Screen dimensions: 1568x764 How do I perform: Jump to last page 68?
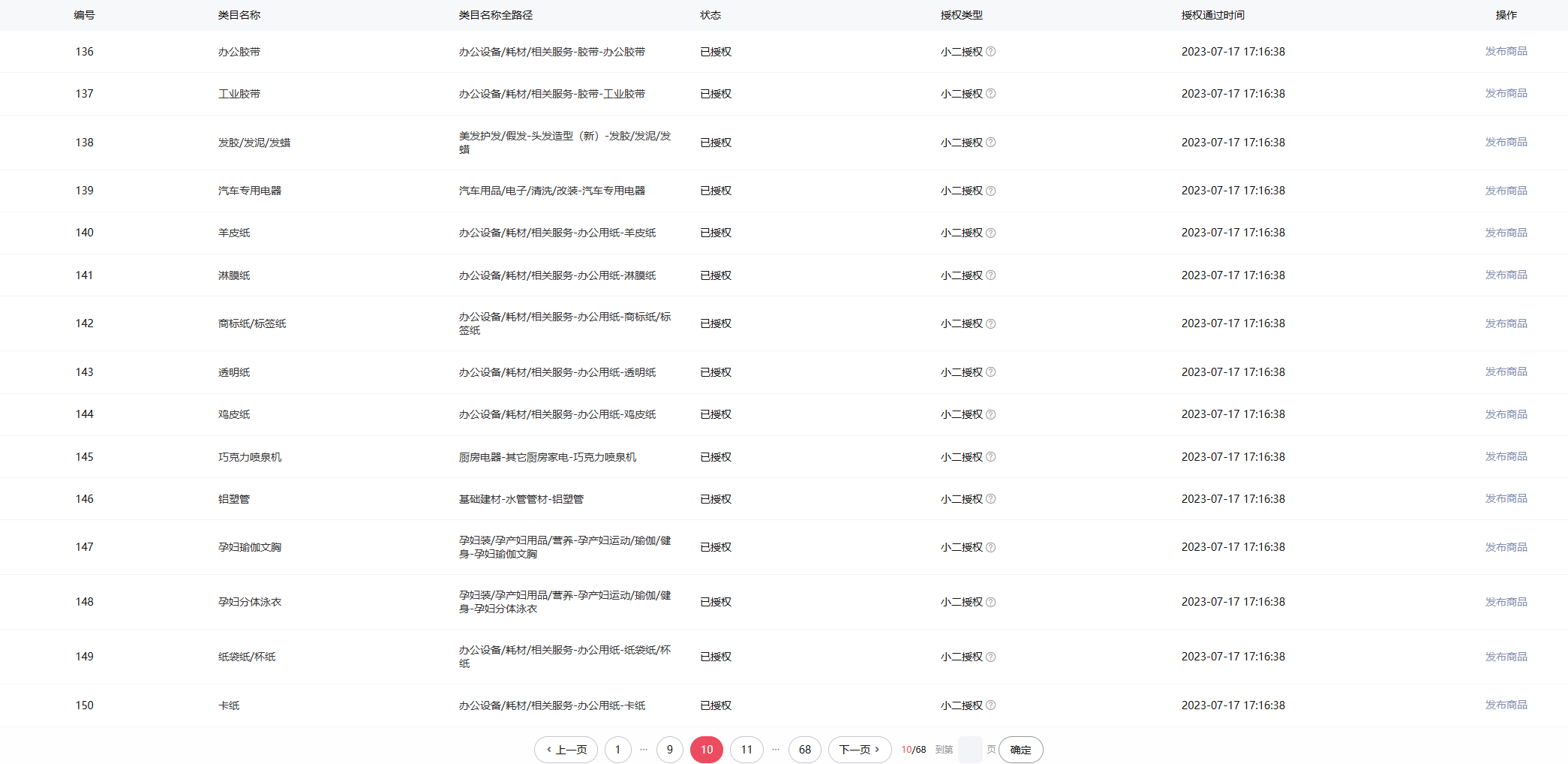805,750
